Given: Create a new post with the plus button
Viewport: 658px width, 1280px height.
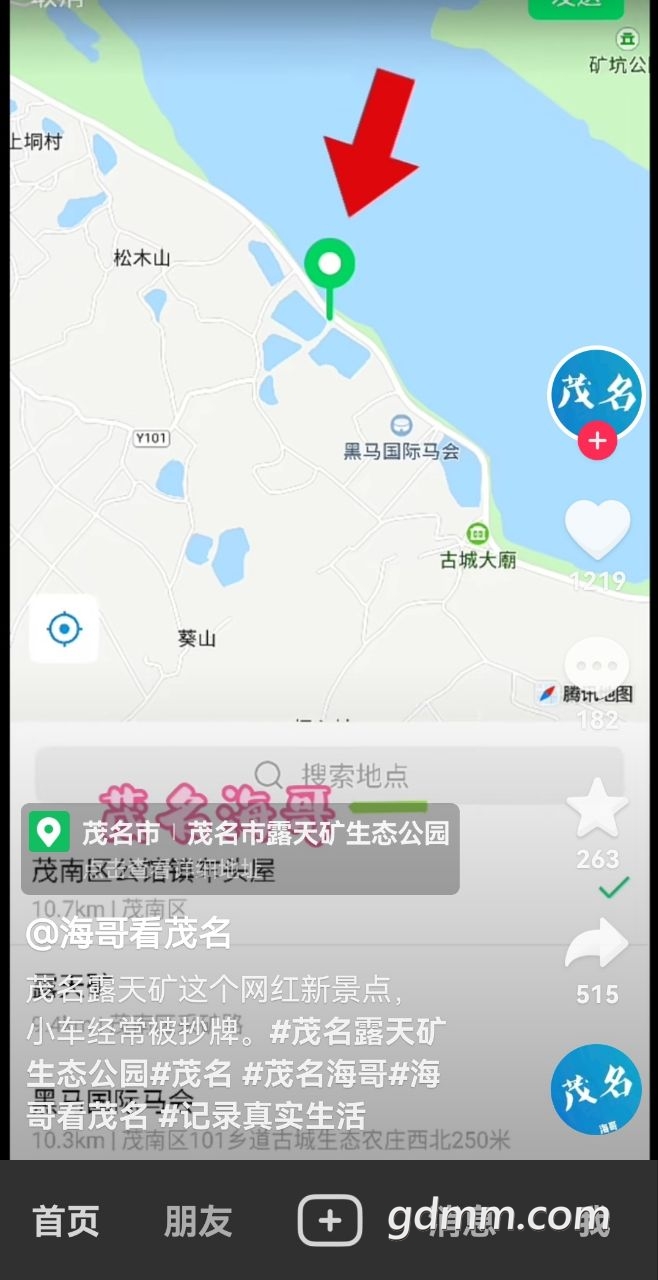Looking at the screenshot, I should point(330,1220).
